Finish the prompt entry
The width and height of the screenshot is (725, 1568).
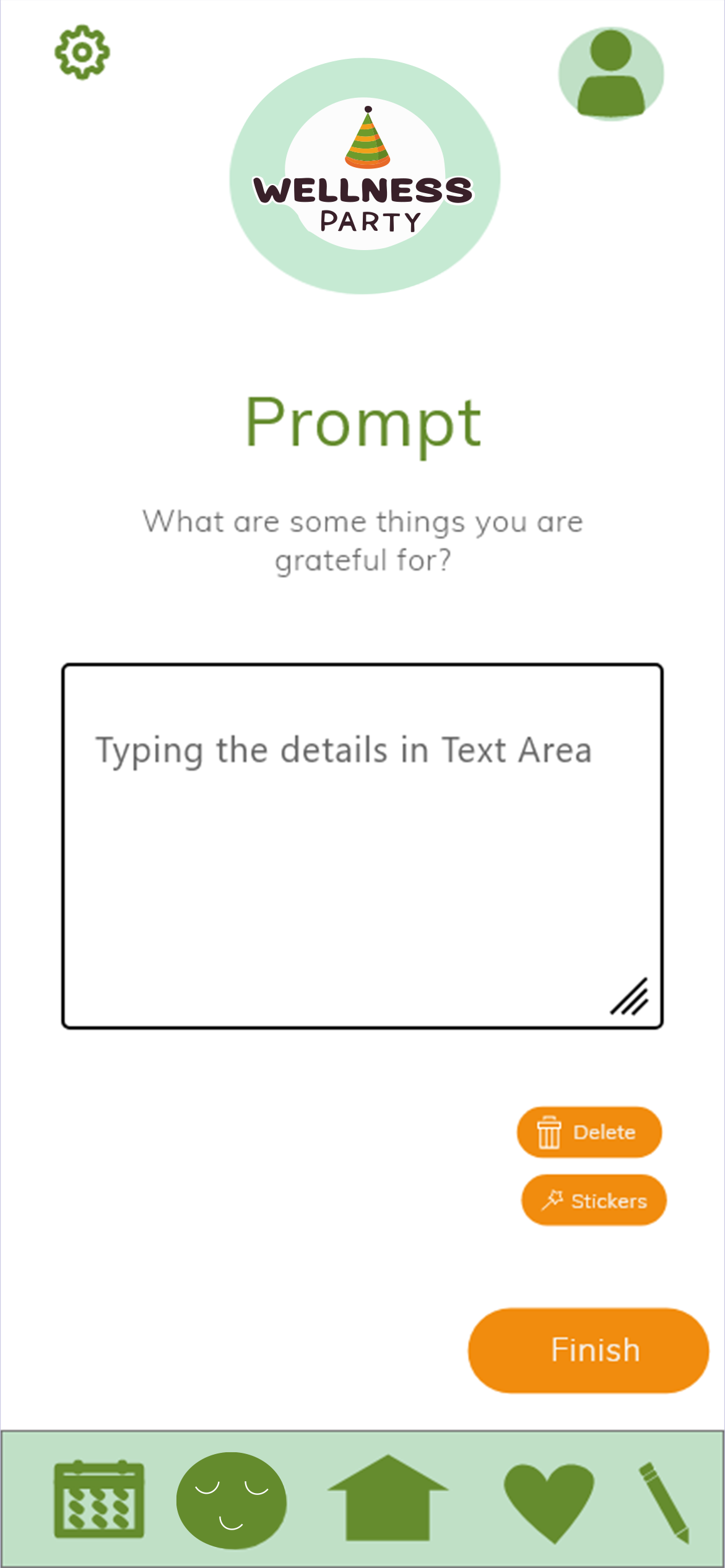tap(588, 1350)
